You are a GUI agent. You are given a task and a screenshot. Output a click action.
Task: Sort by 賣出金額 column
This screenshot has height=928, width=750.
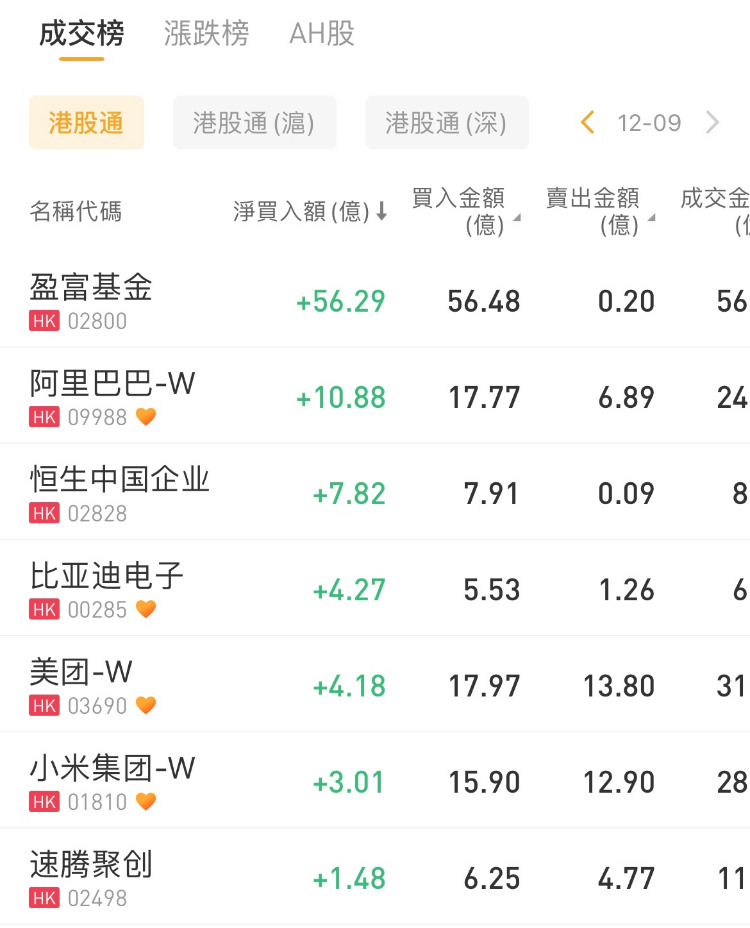[599, 211]
